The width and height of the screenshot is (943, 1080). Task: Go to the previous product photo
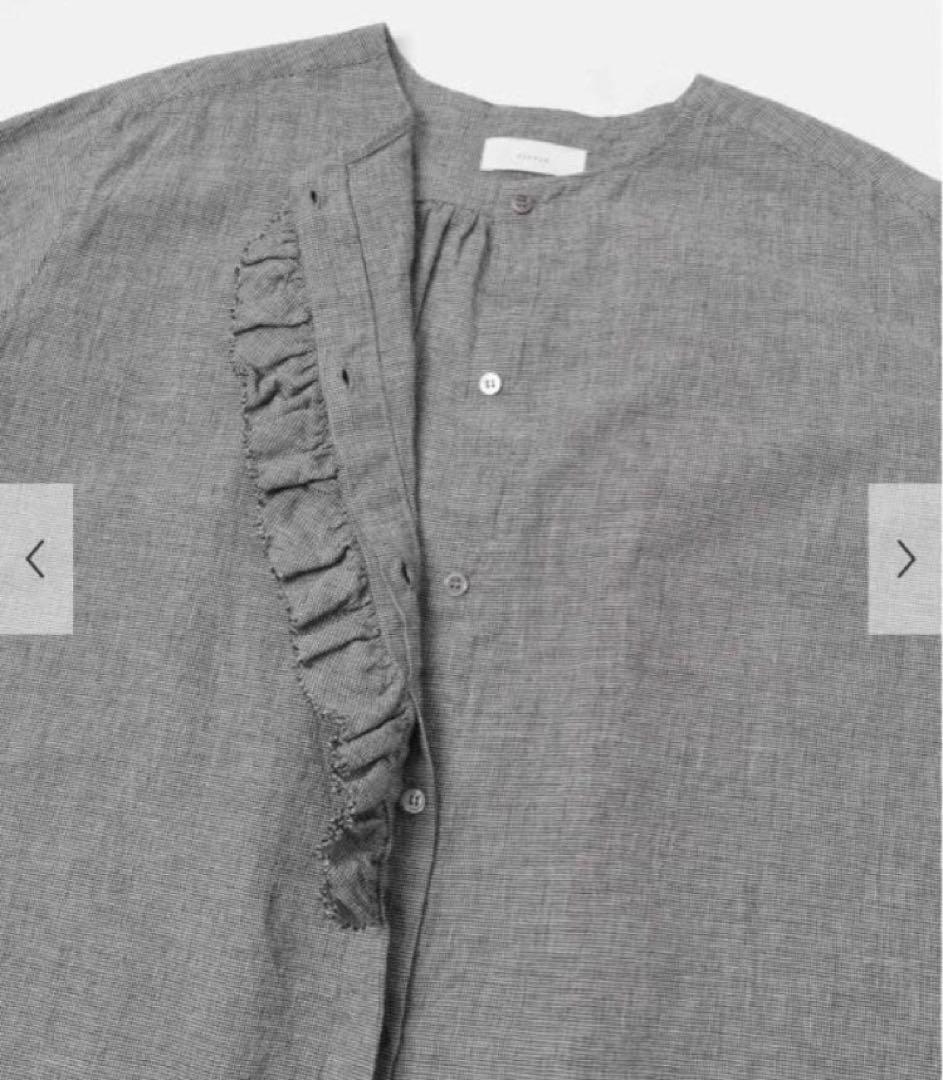[x=36, y=559]
